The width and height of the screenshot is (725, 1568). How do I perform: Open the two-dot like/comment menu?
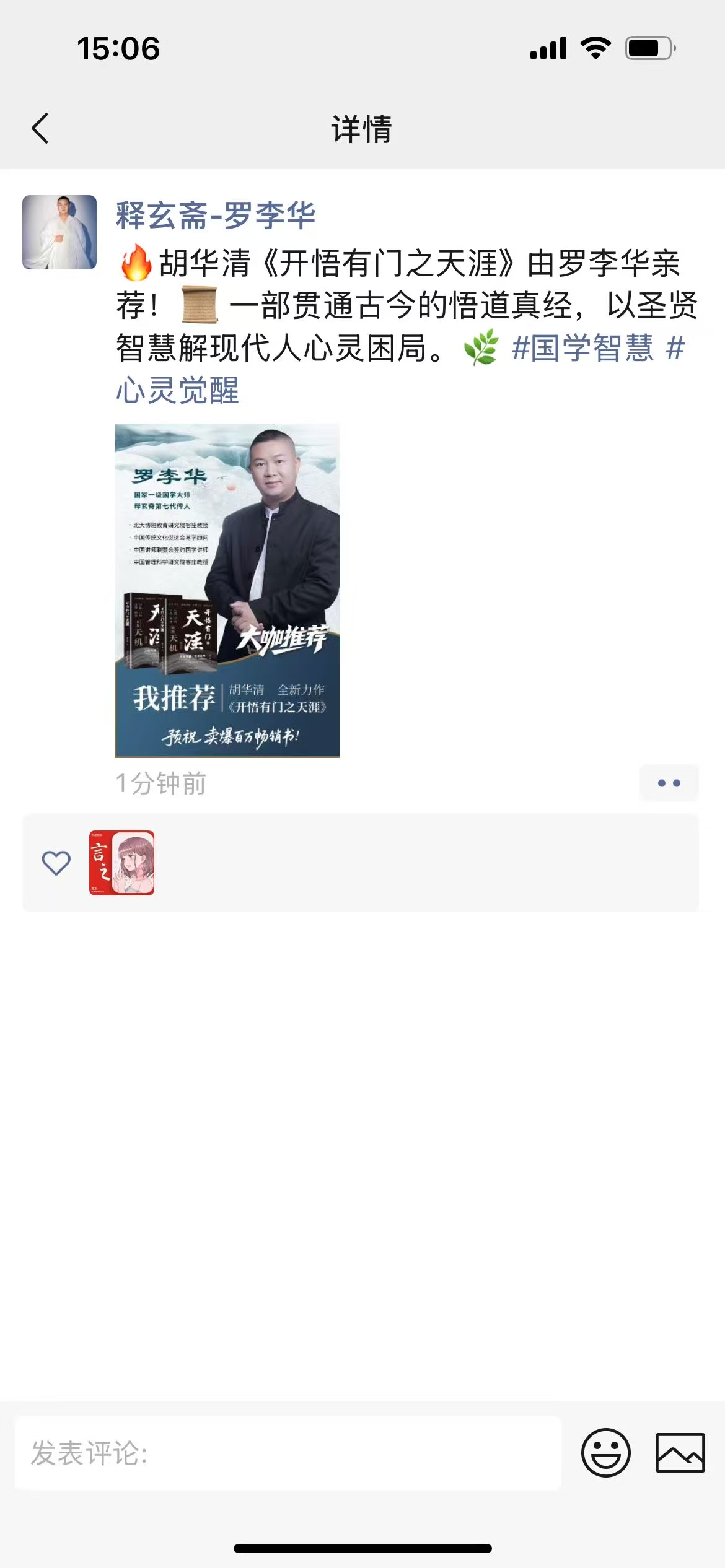point(669,783)
